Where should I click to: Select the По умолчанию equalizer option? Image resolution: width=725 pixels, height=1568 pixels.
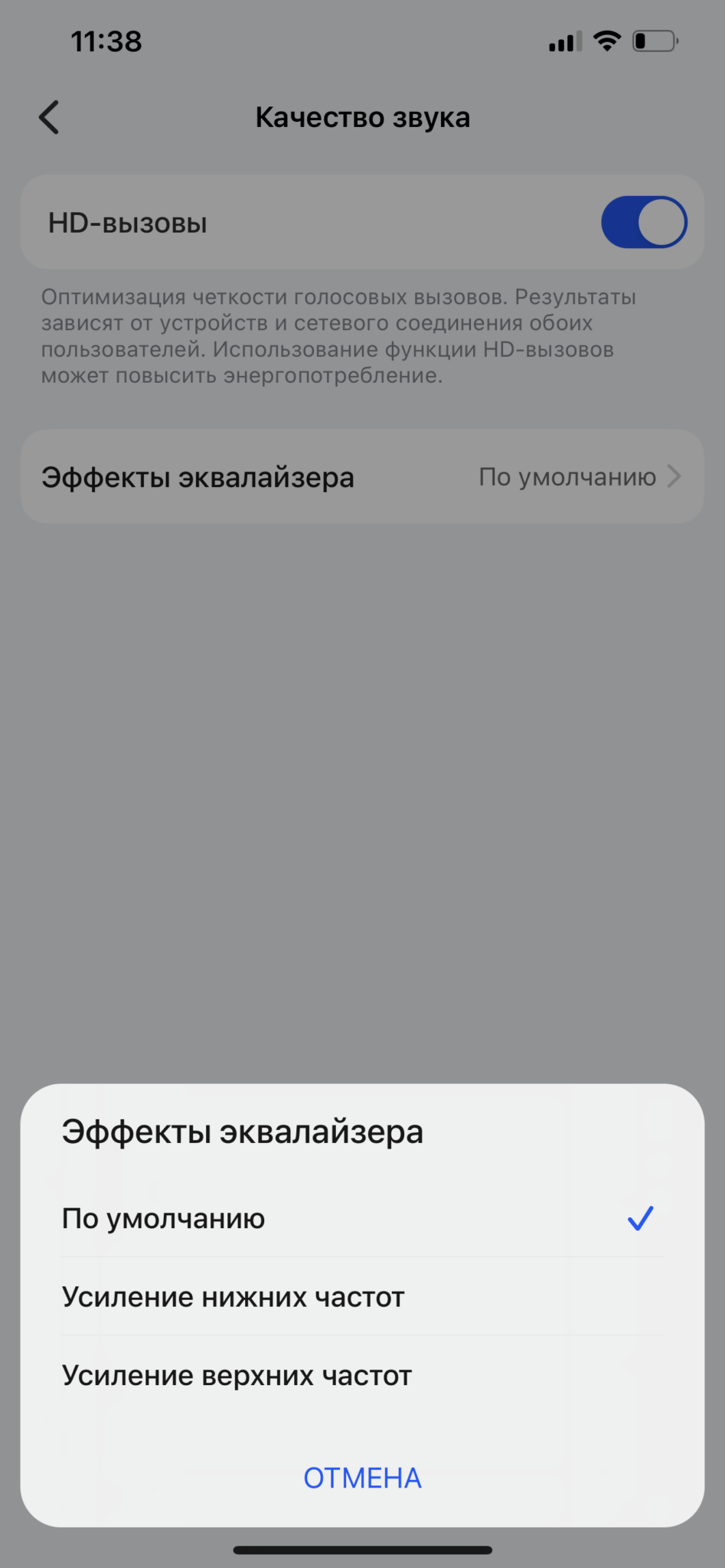[362, 1218]
